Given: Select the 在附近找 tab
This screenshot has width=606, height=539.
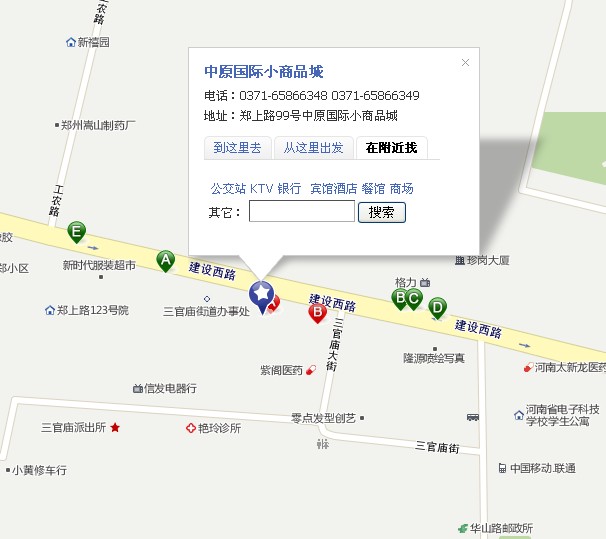Looking at the screenshot, I should coord(391,148).
